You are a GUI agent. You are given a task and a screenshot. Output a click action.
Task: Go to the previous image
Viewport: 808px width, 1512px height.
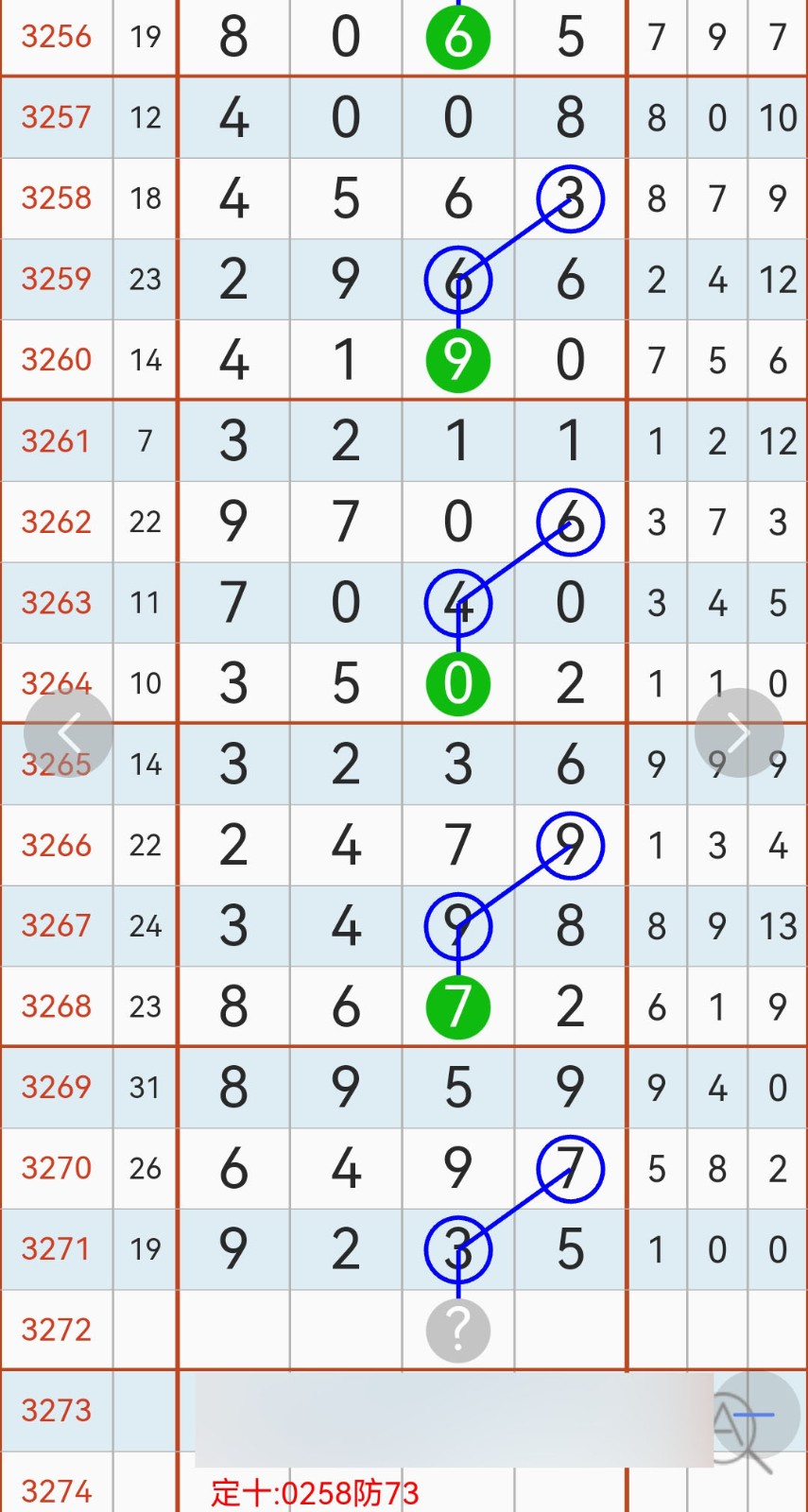pos(69,733)
